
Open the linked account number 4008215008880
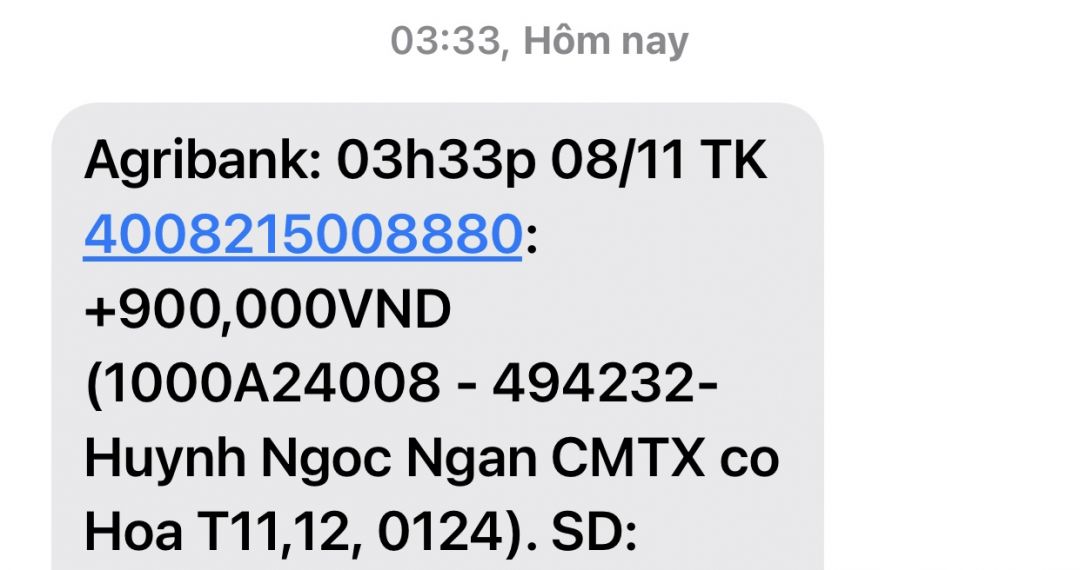click(302, 236)
